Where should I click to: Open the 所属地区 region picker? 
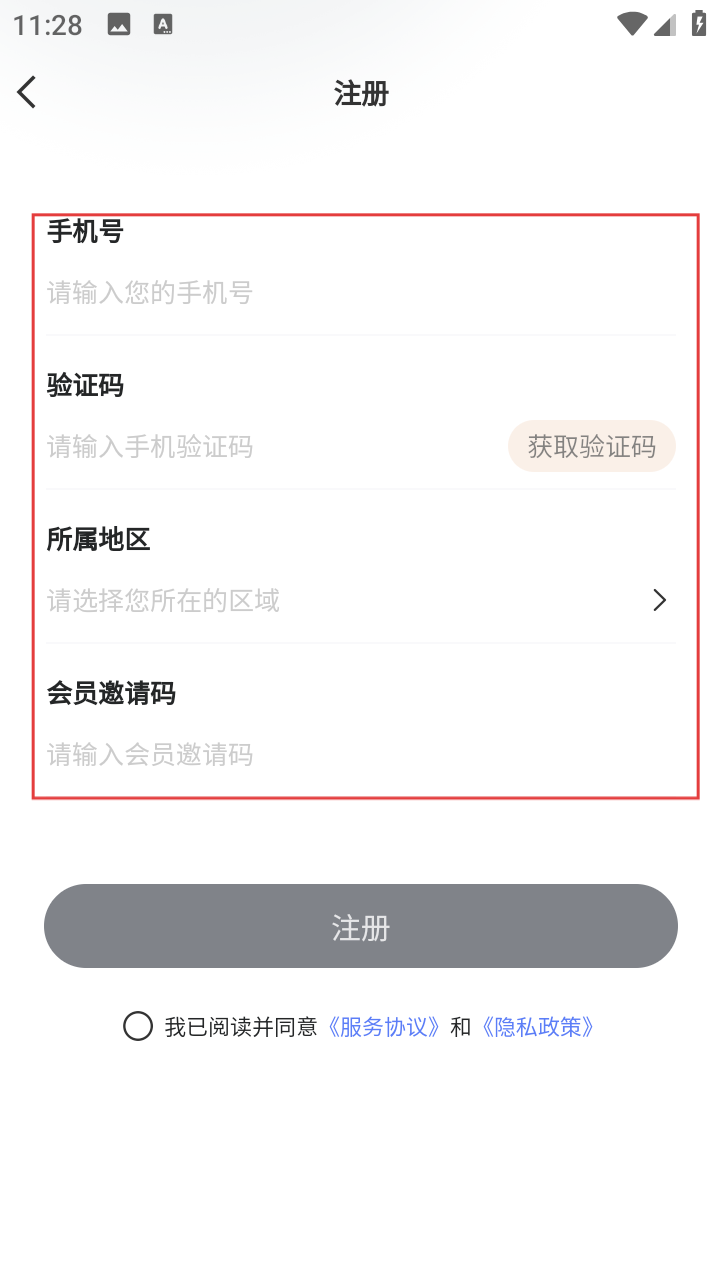pos(360,600)
